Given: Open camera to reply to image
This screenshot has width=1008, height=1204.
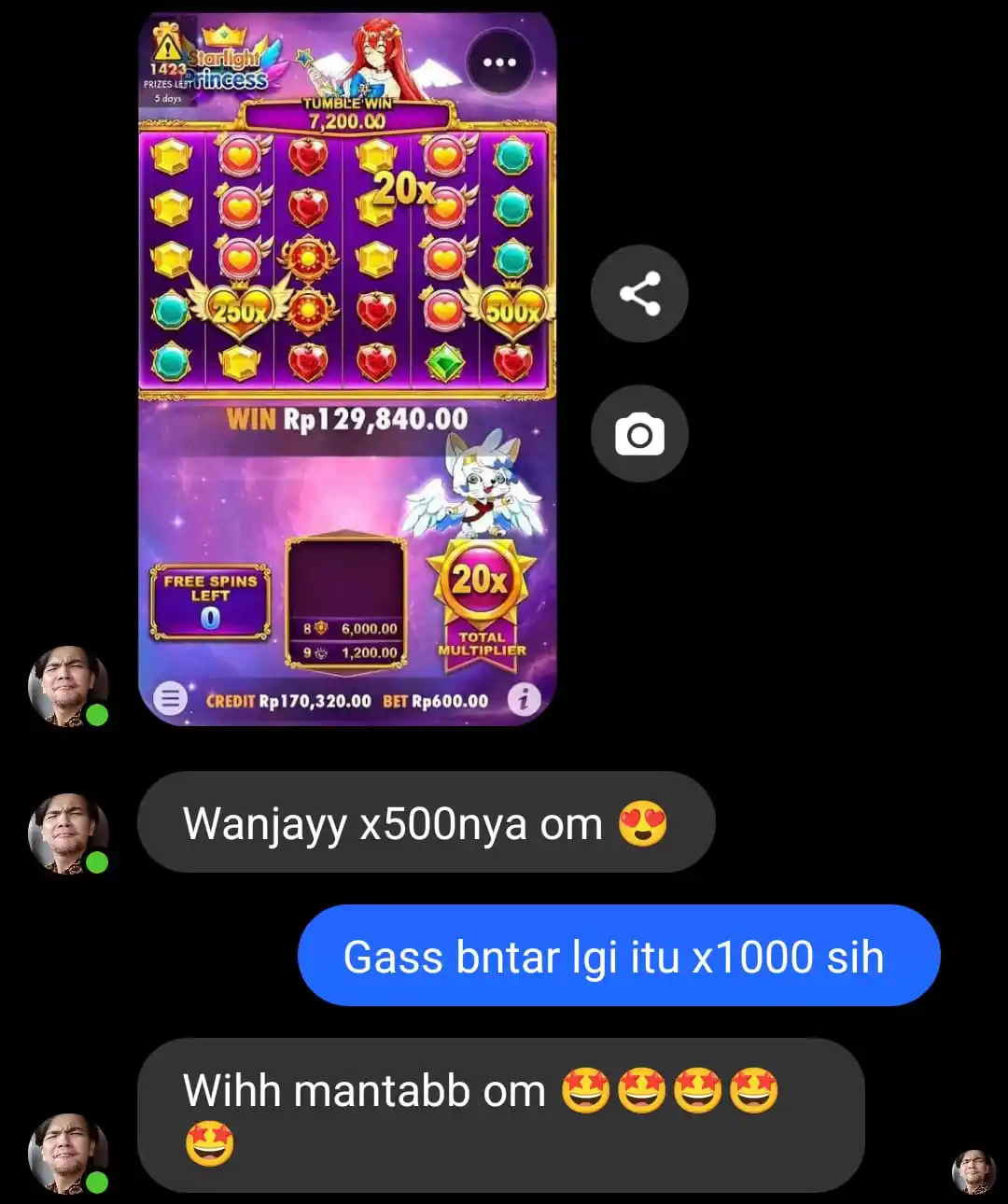Looking at the screenshot, I should click(x=639, y=434).
